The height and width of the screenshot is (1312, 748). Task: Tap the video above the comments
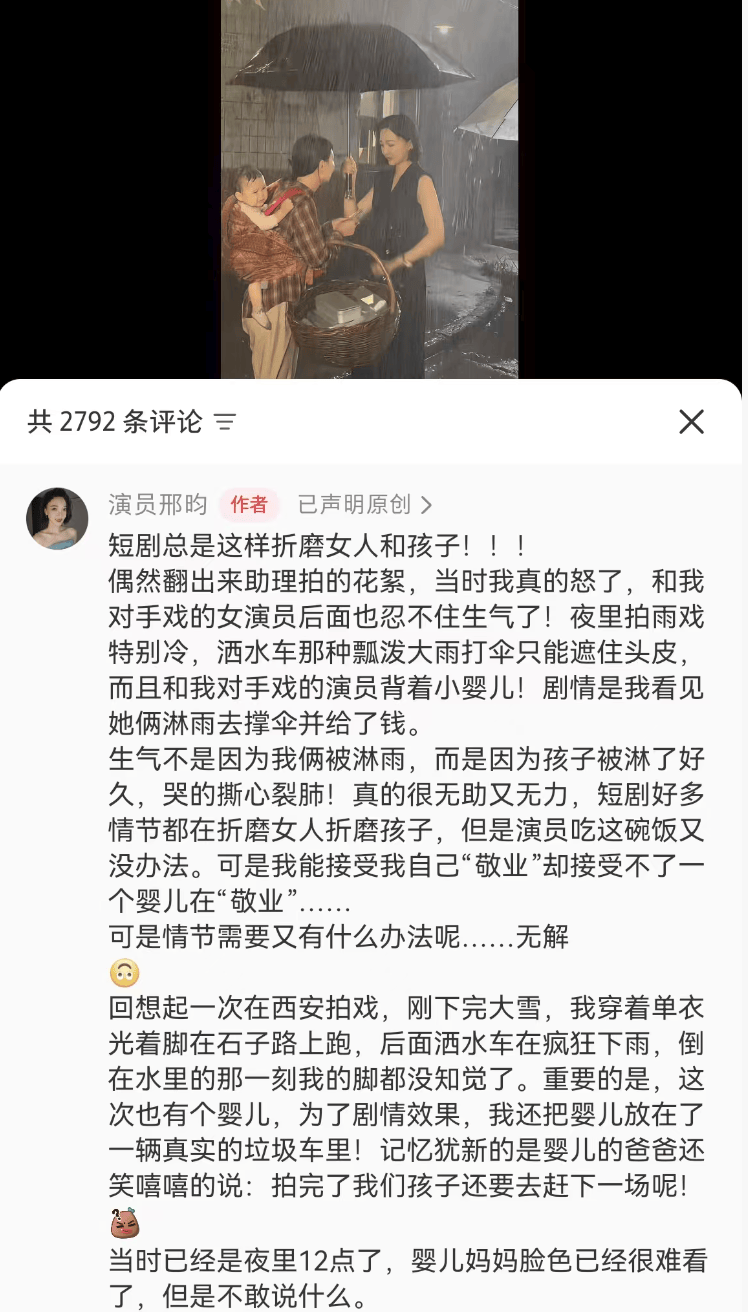pos(369,190)
